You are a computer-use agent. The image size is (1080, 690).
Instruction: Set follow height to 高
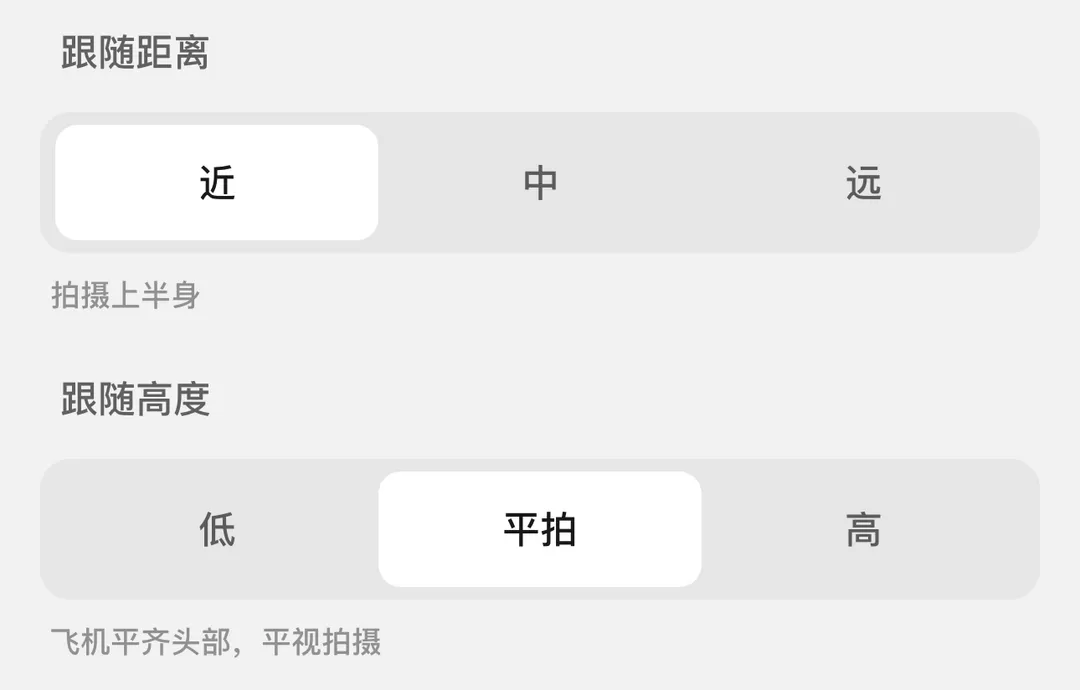point(863,530)
